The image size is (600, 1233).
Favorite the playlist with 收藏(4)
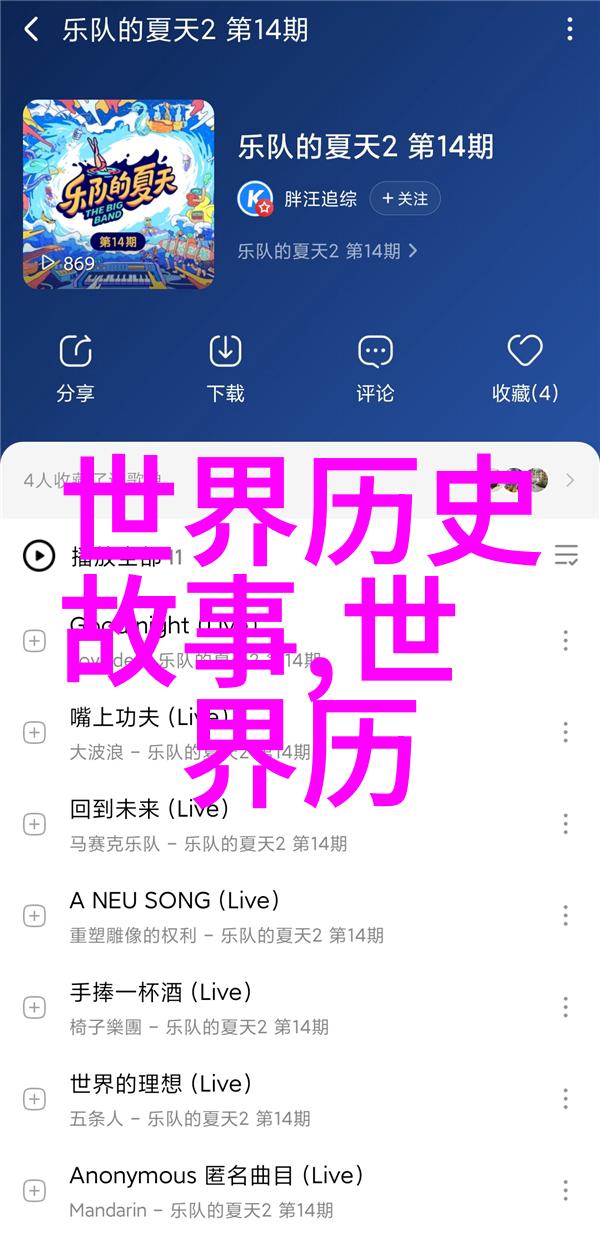(525, 368)
